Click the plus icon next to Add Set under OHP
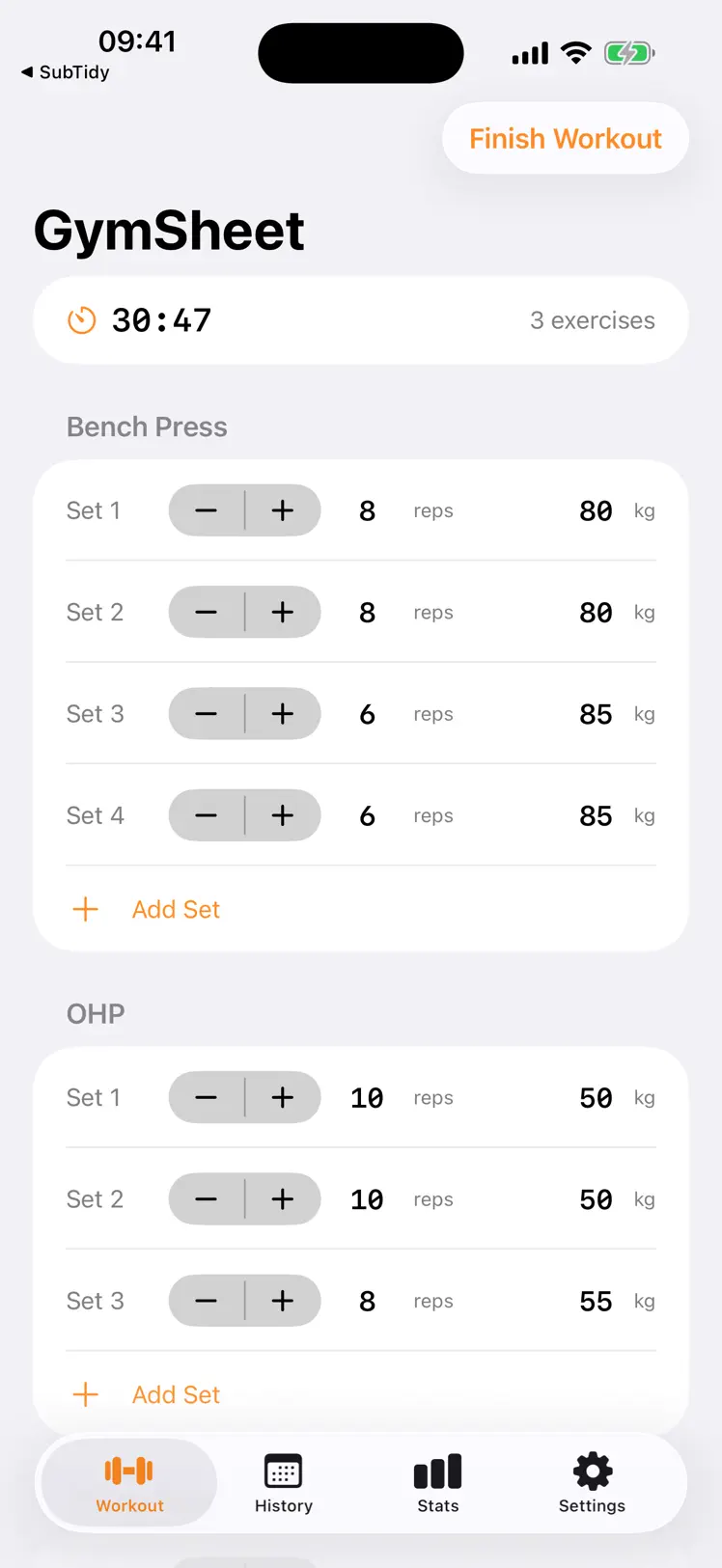722x1568 pixels. (x=85, y=1394)
